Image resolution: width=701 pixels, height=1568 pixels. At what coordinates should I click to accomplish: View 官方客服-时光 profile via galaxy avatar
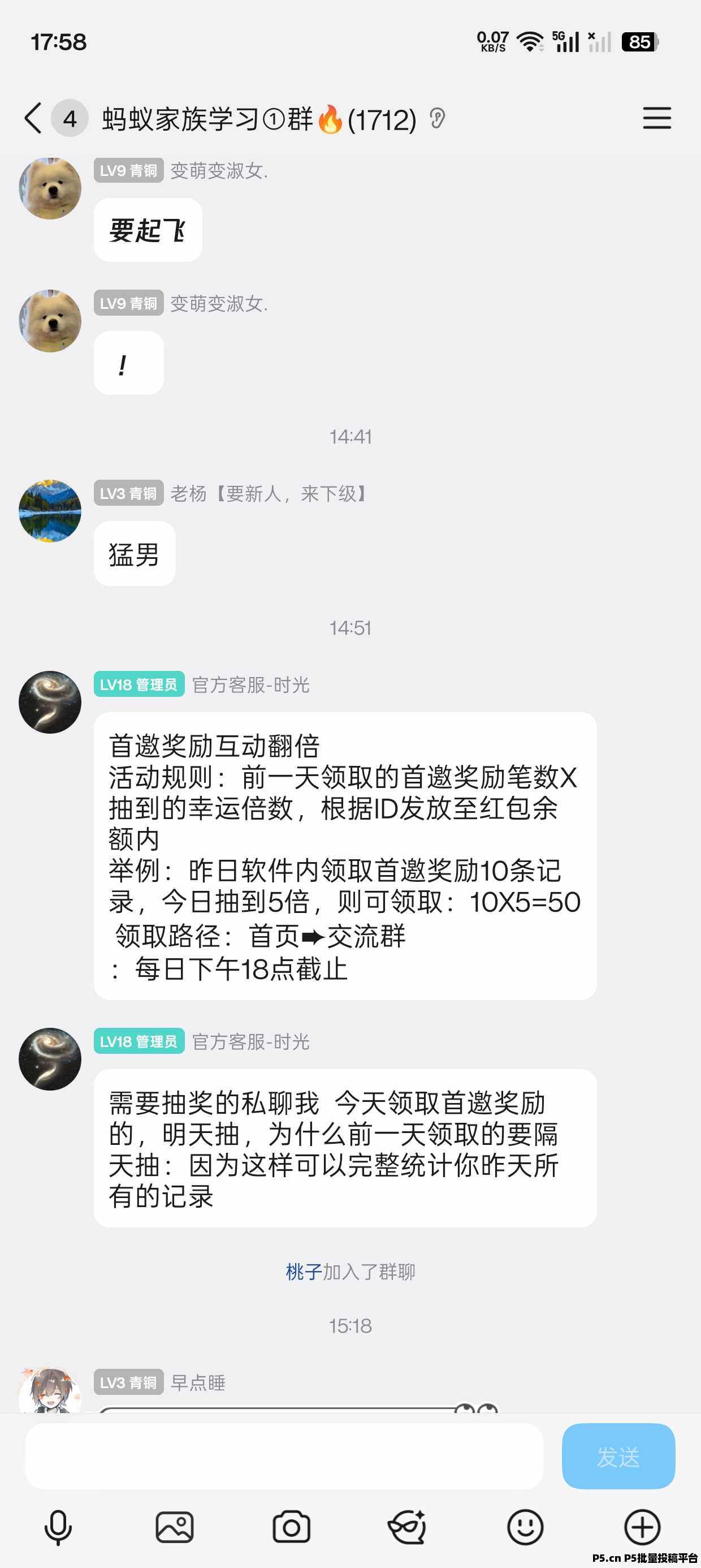point(50,702)
